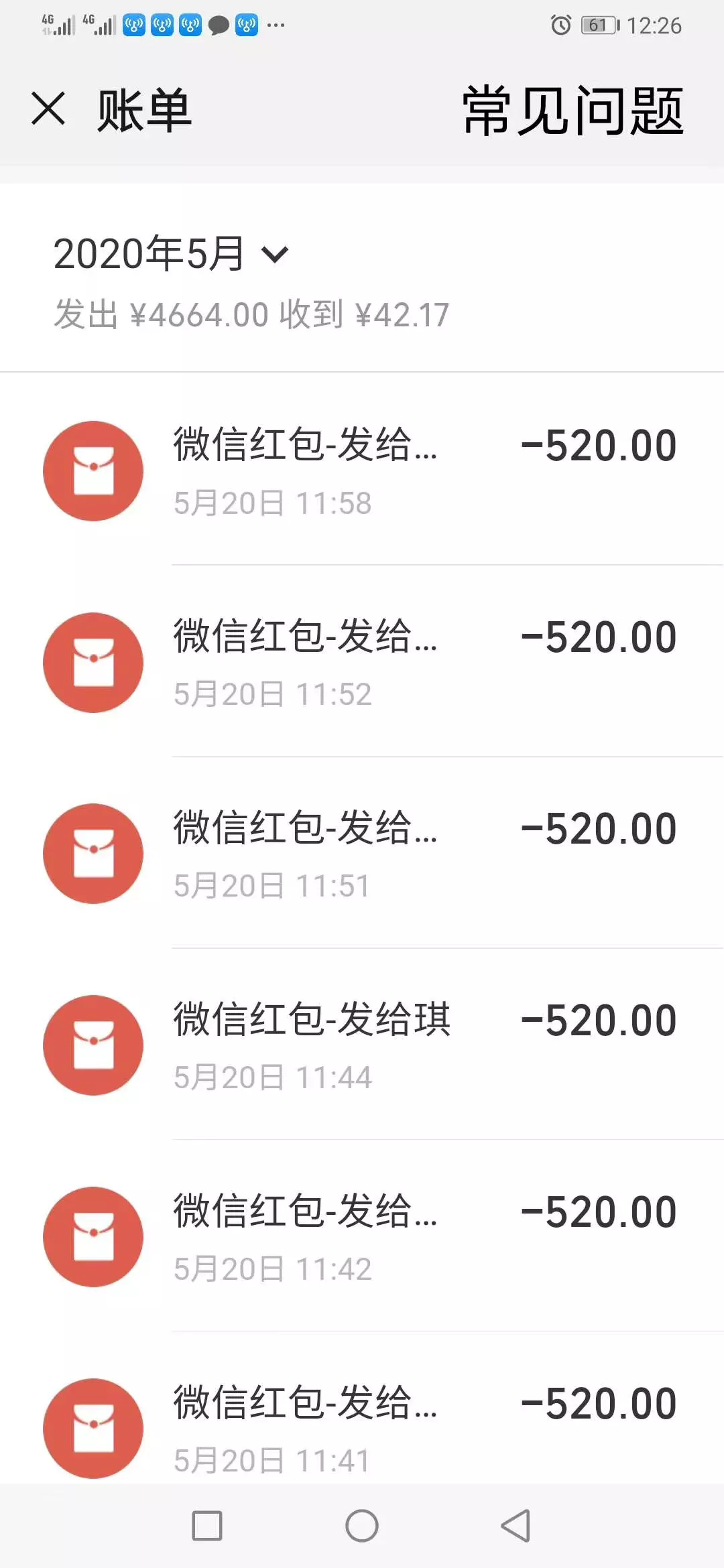Open 常见问题 help page
Image resolution: width=724 pixels, height=1568 pixels.
pos(572,111)
